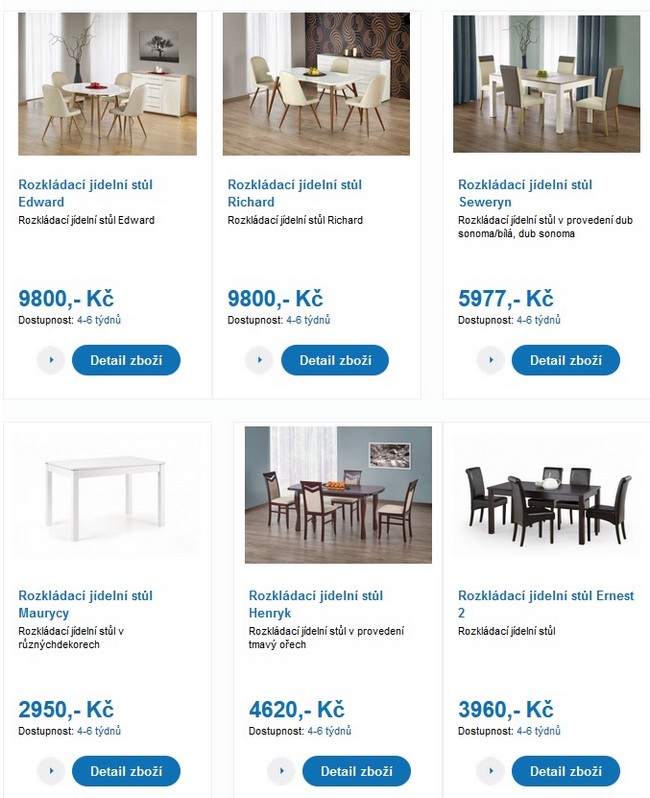Open Detail zboží for Edward table
Viewport: 650px width, 798px height.
[126, 360]
